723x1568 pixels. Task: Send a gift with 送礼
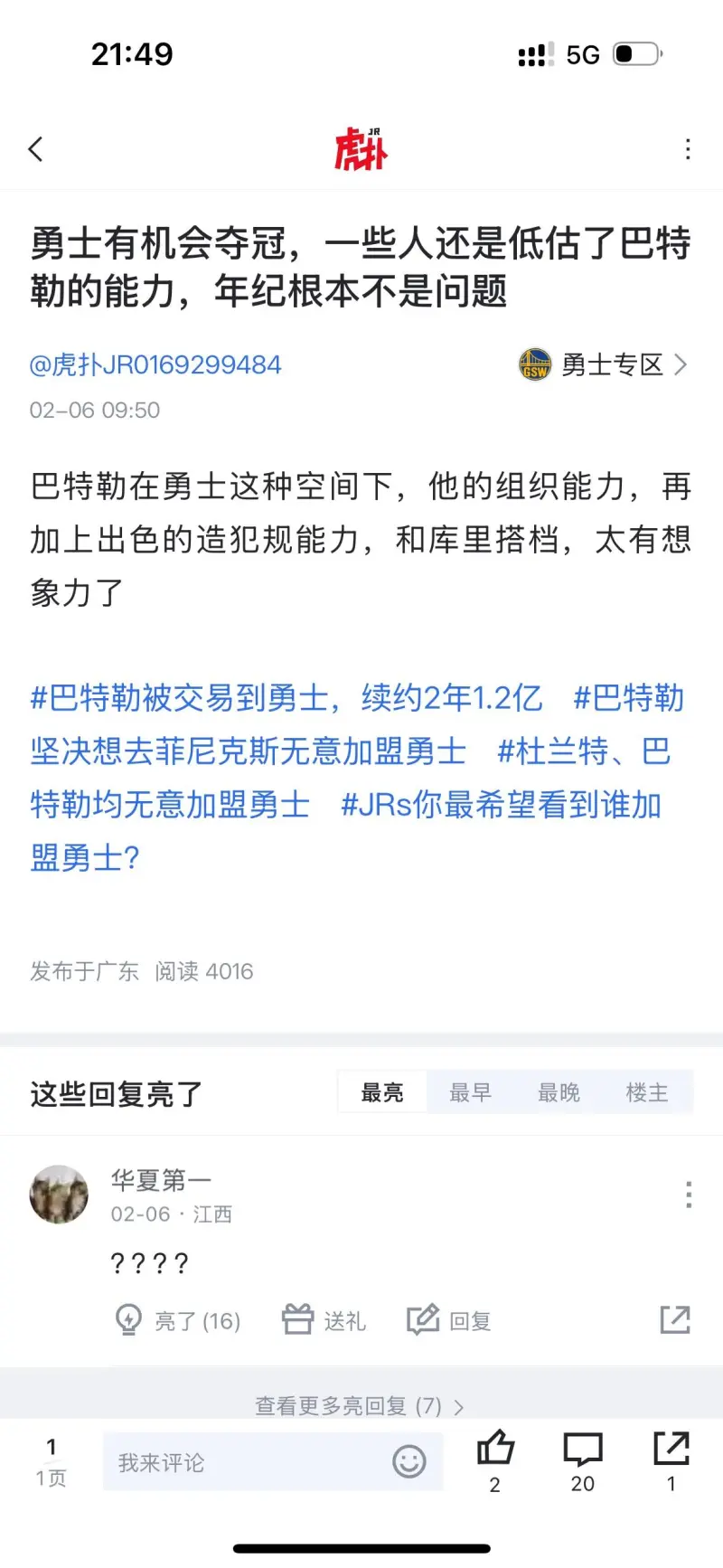tap(324, 1321)
